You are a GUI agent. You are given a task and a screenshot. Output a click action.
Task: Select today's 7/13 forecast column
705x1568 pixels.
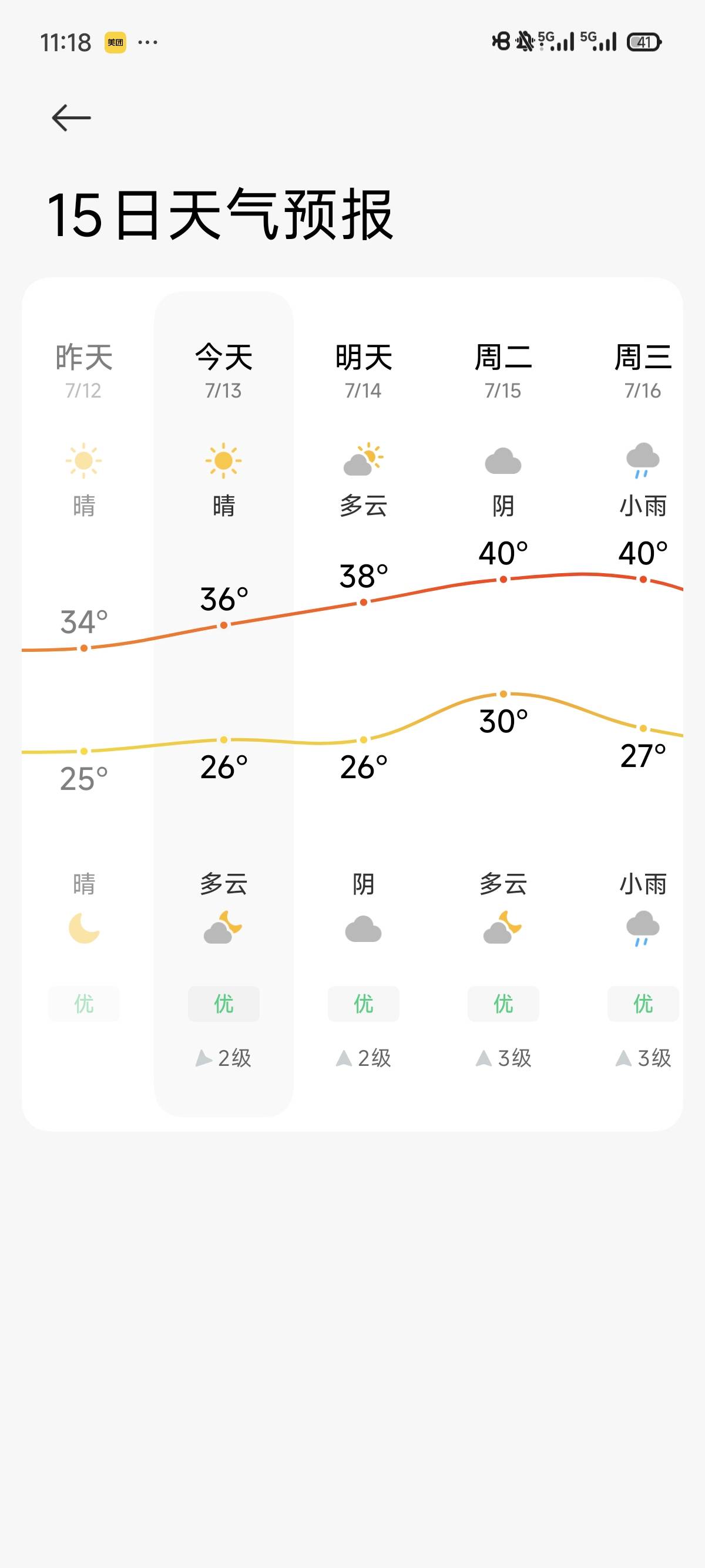click(x=223, y=704)
